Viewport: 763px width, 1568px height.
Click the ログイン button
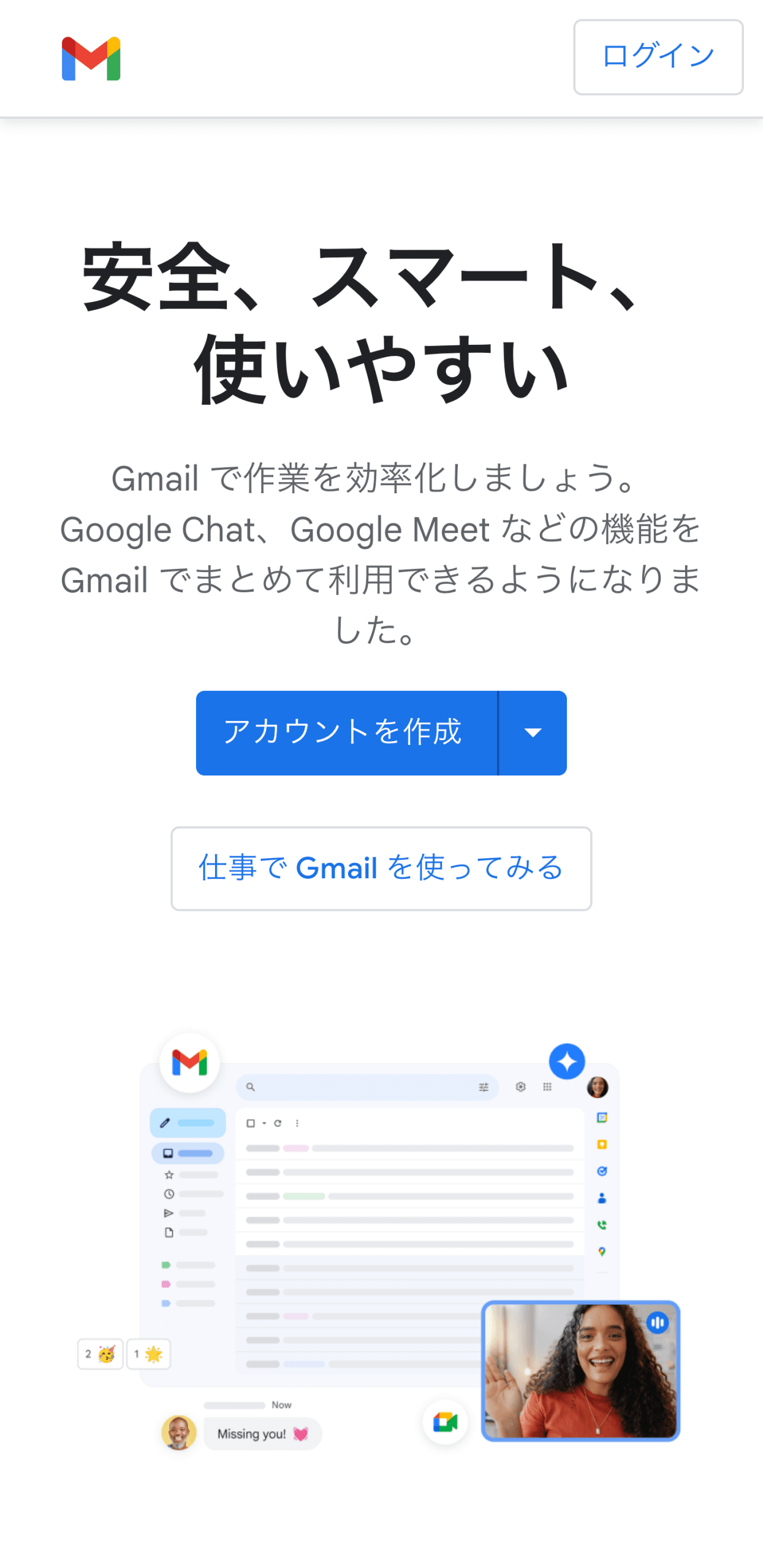pos(658,58)
